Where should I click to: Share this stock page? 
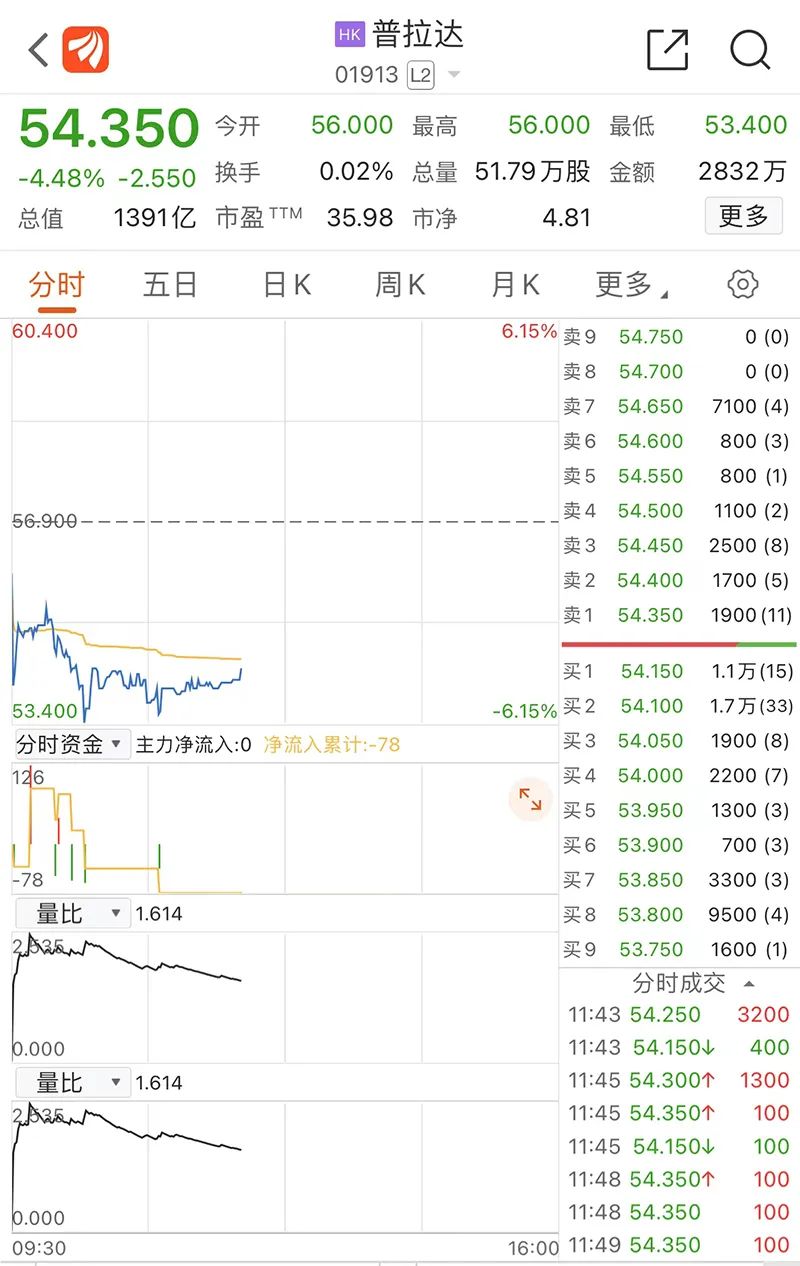667,49
